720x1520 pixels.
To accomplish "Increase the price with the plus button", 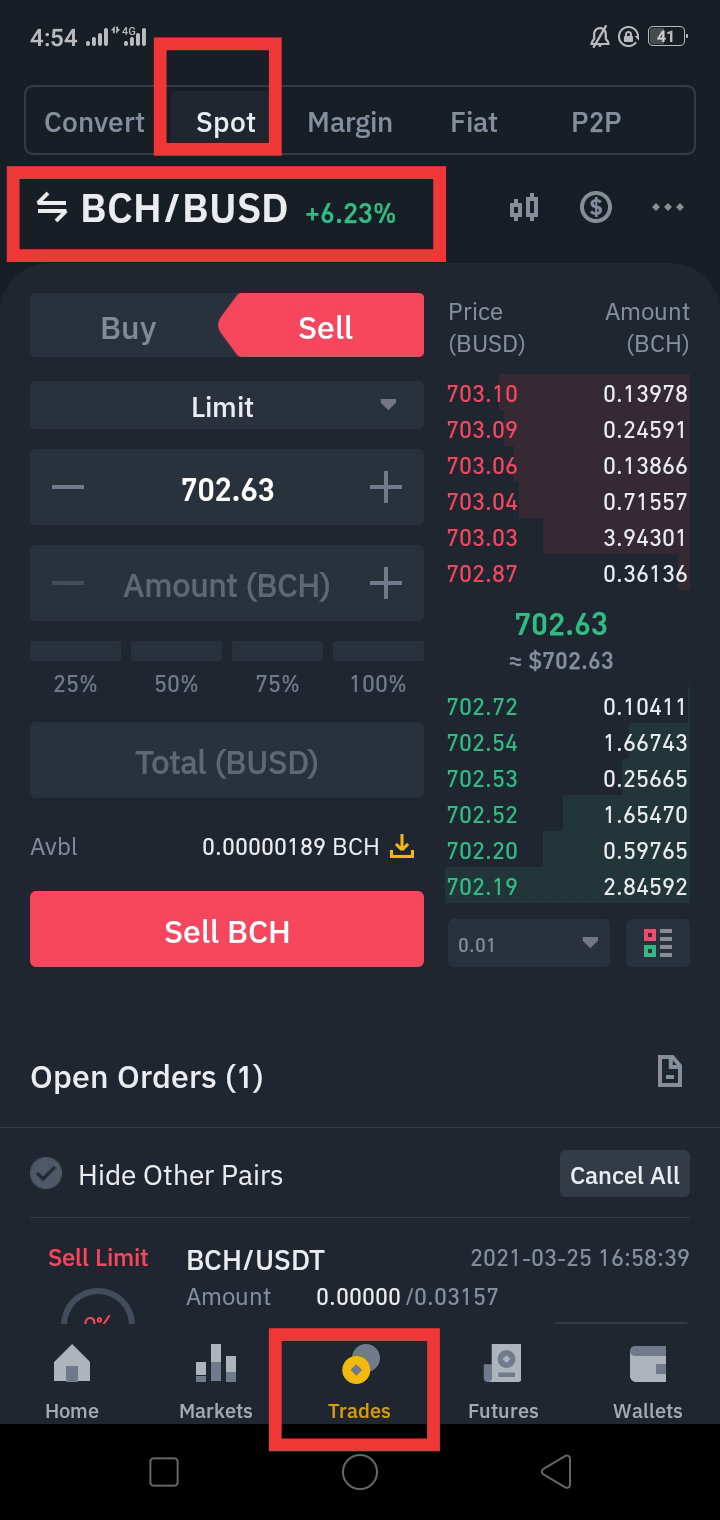I will tap(385, 489).
